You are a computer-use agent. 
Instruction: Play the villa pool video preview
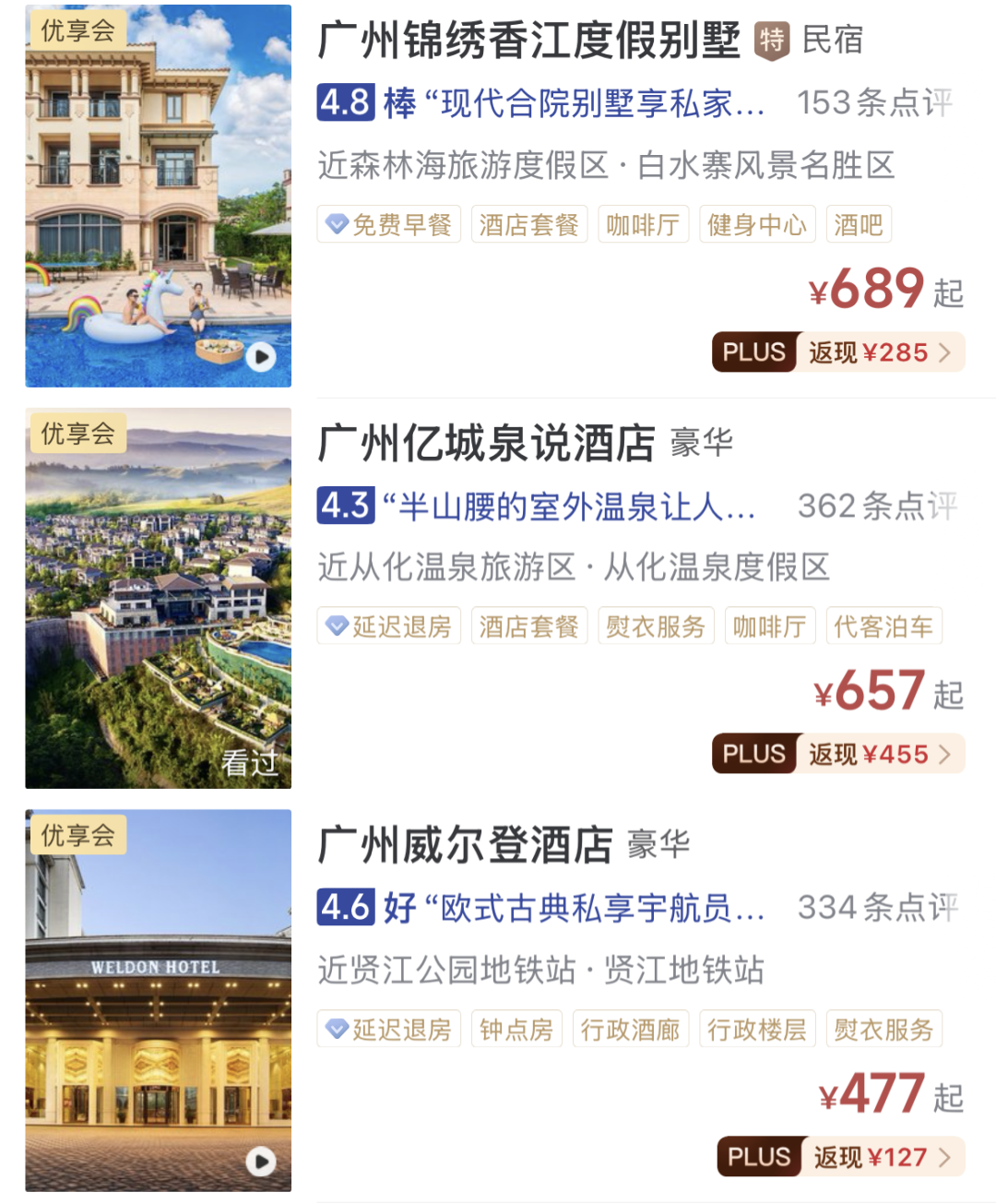[261, 357]
